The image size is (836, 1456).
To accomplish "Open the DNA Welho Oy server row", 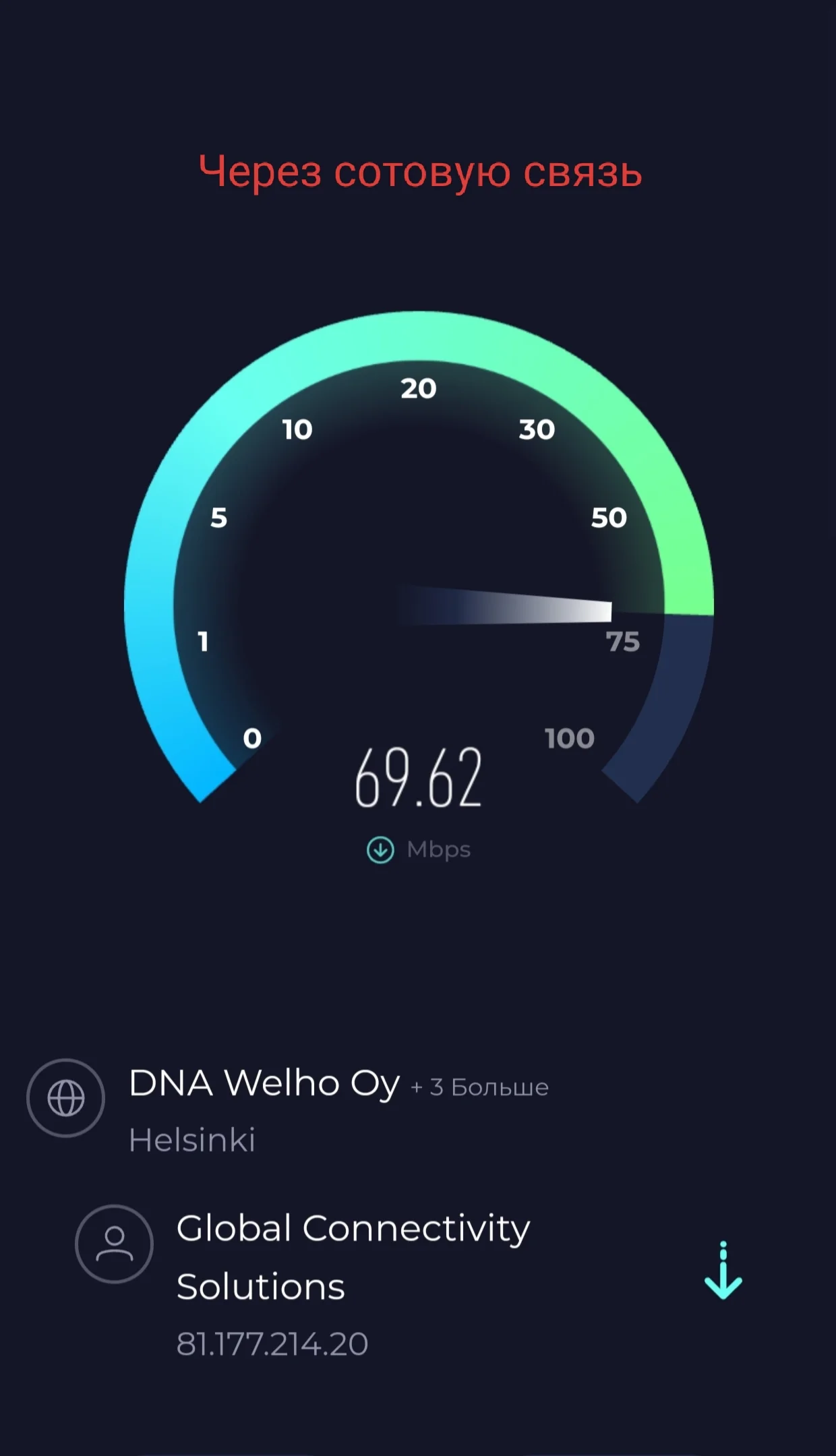I will (x=263, y=1084).
